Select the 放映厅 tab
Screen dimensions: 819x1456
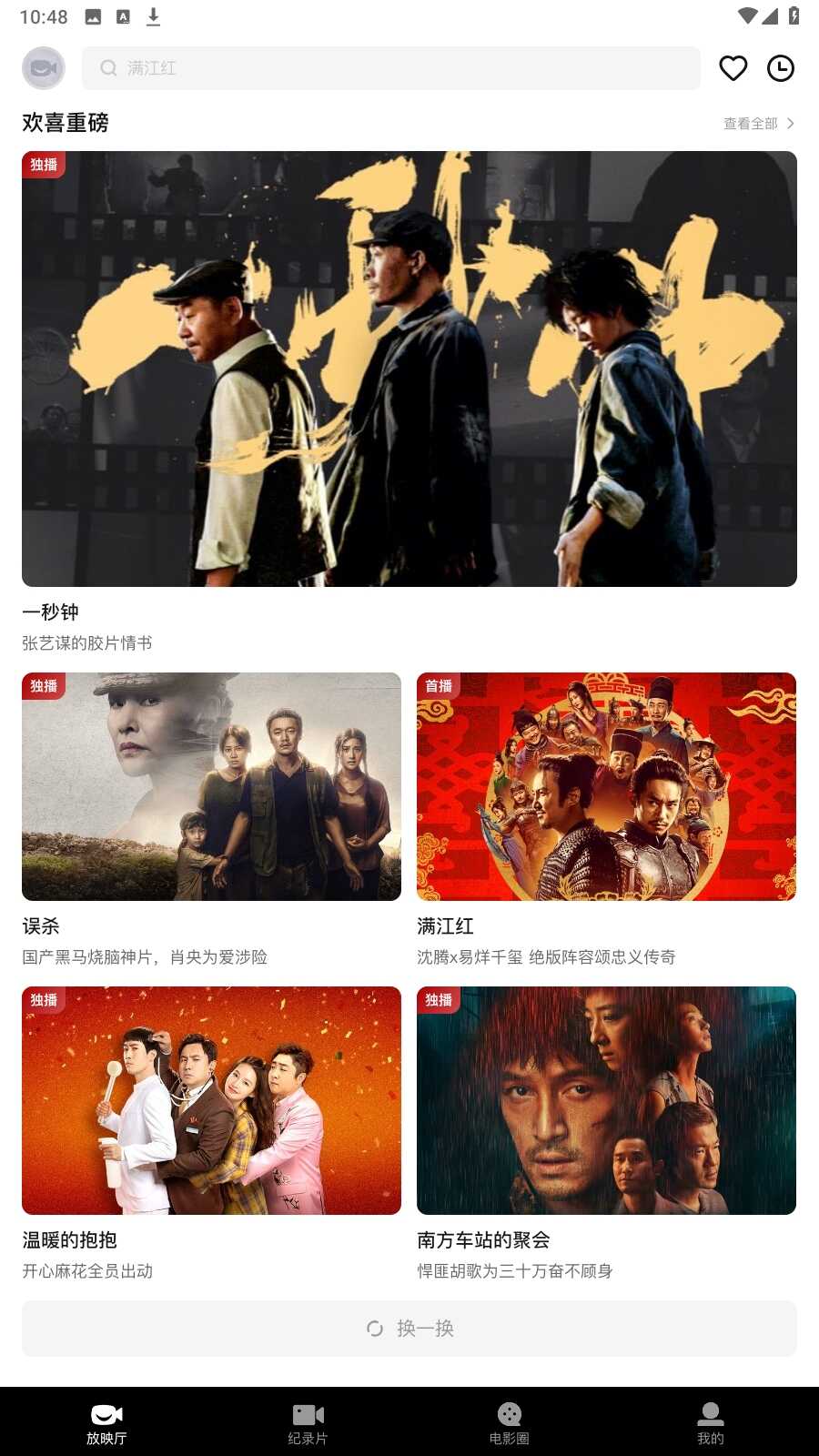click(x=106, y=1423)
